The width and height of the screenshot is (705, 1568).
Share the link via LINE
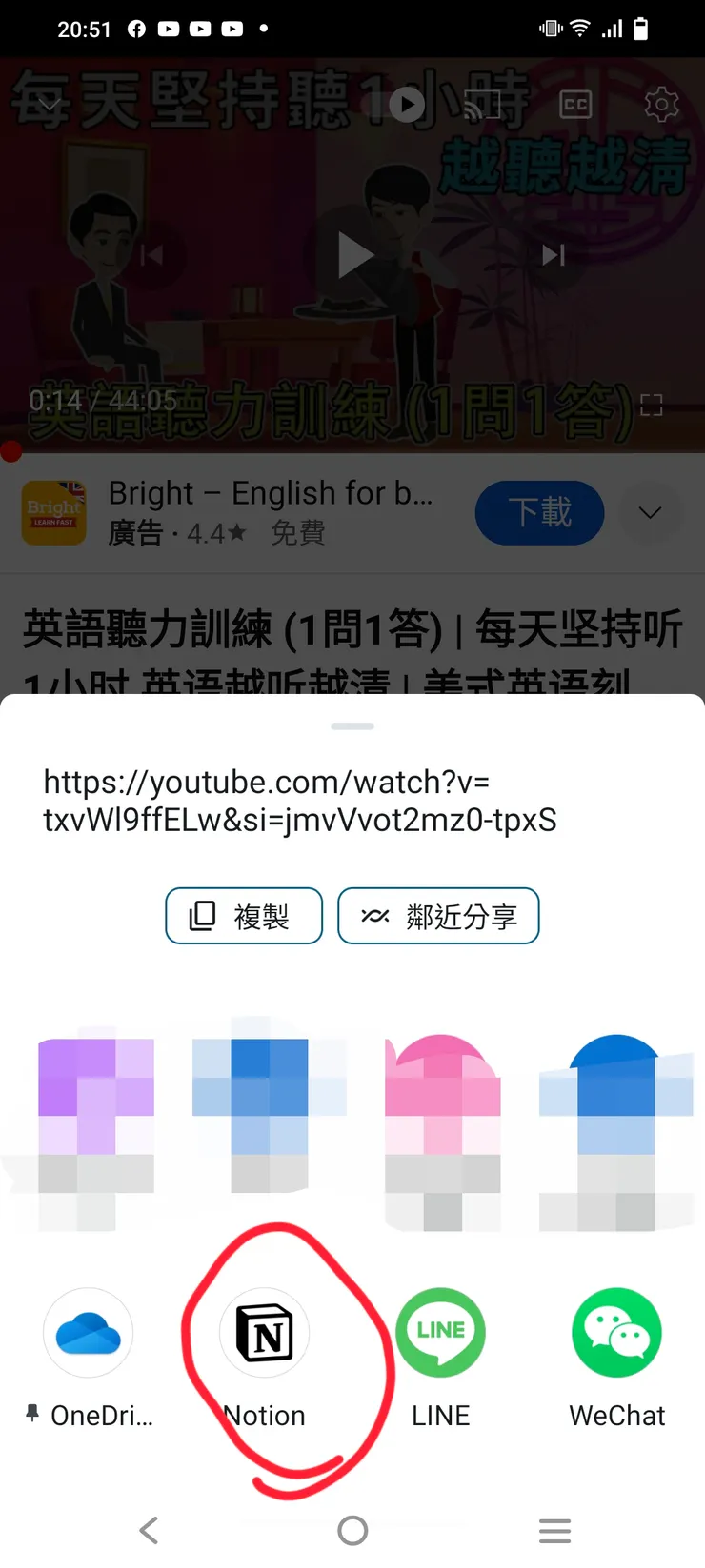(x=440, y=1333)
